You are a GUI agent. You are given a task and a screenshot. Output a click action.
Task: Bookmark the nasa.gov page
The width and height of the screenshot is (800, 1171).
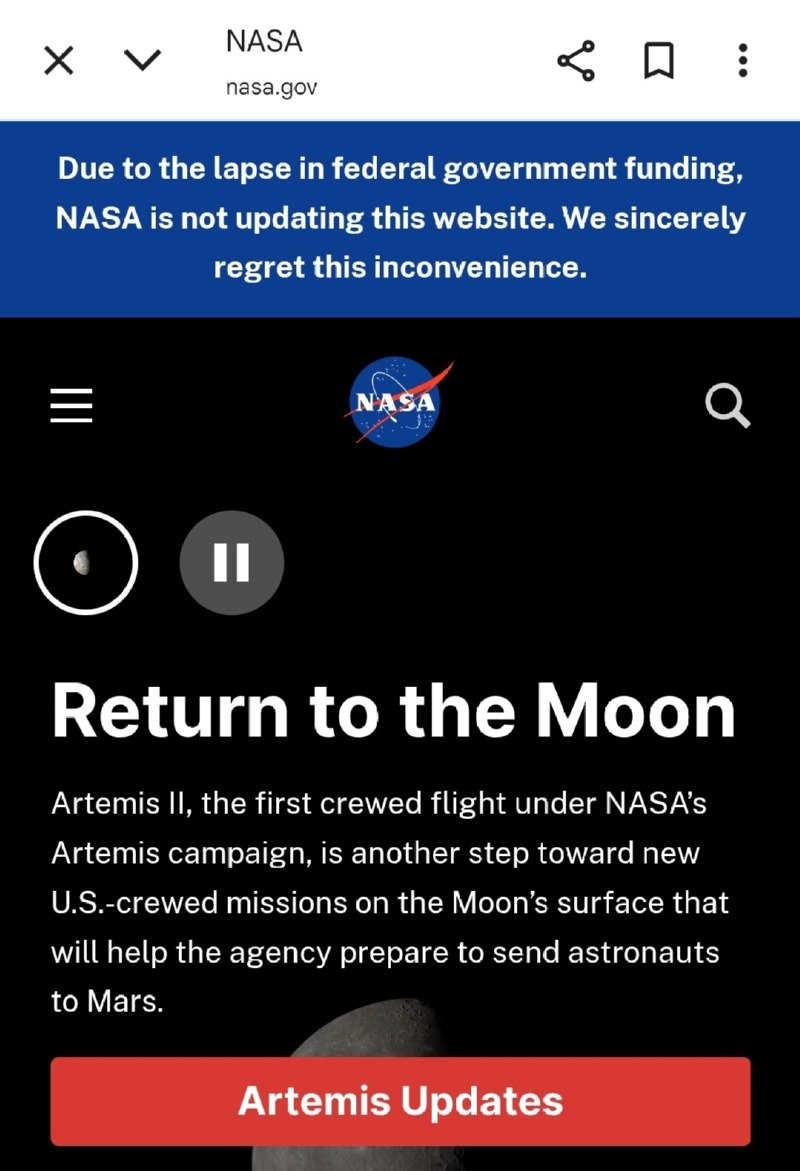[658, 62]
